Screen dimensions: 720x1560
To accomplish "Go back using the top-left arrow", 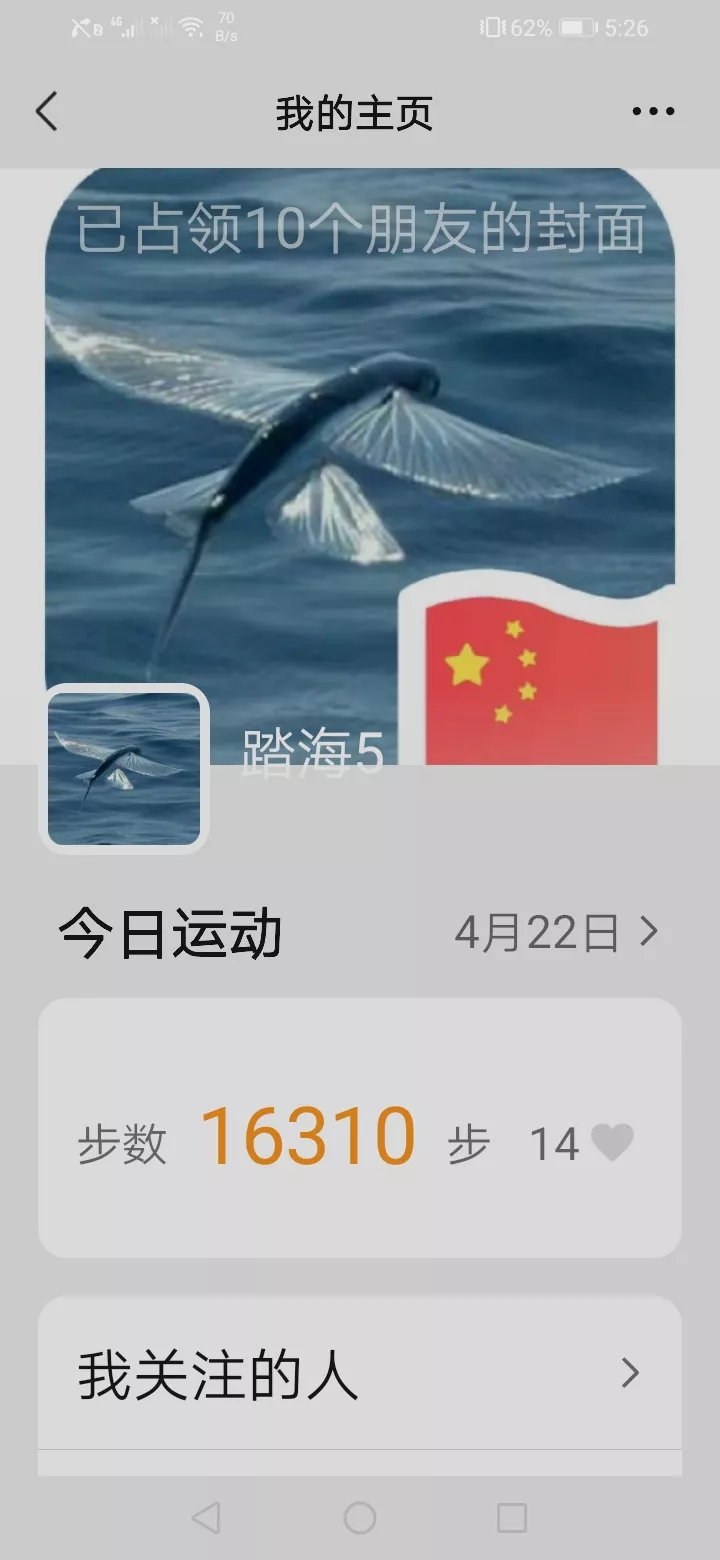I will 47,112.
